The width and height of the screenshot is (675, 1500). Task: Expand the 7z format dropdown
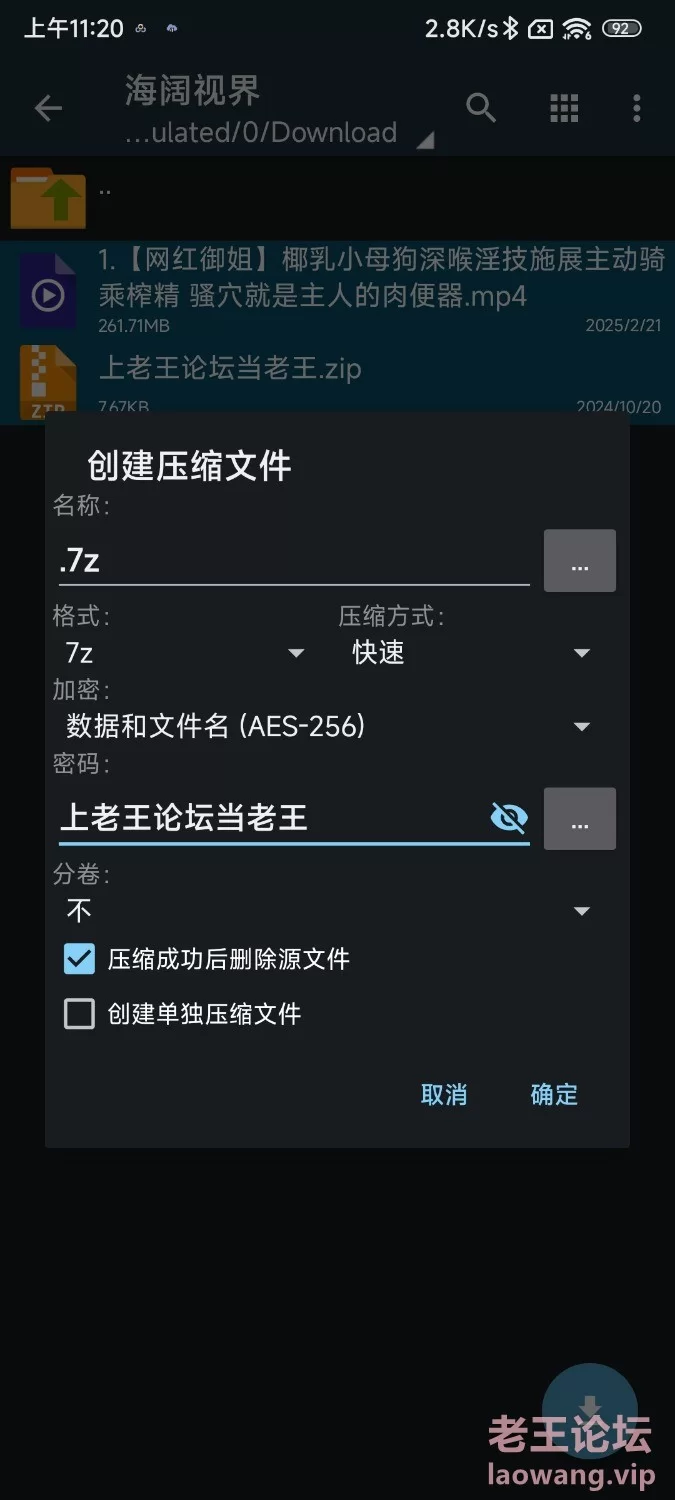[185, 653]
